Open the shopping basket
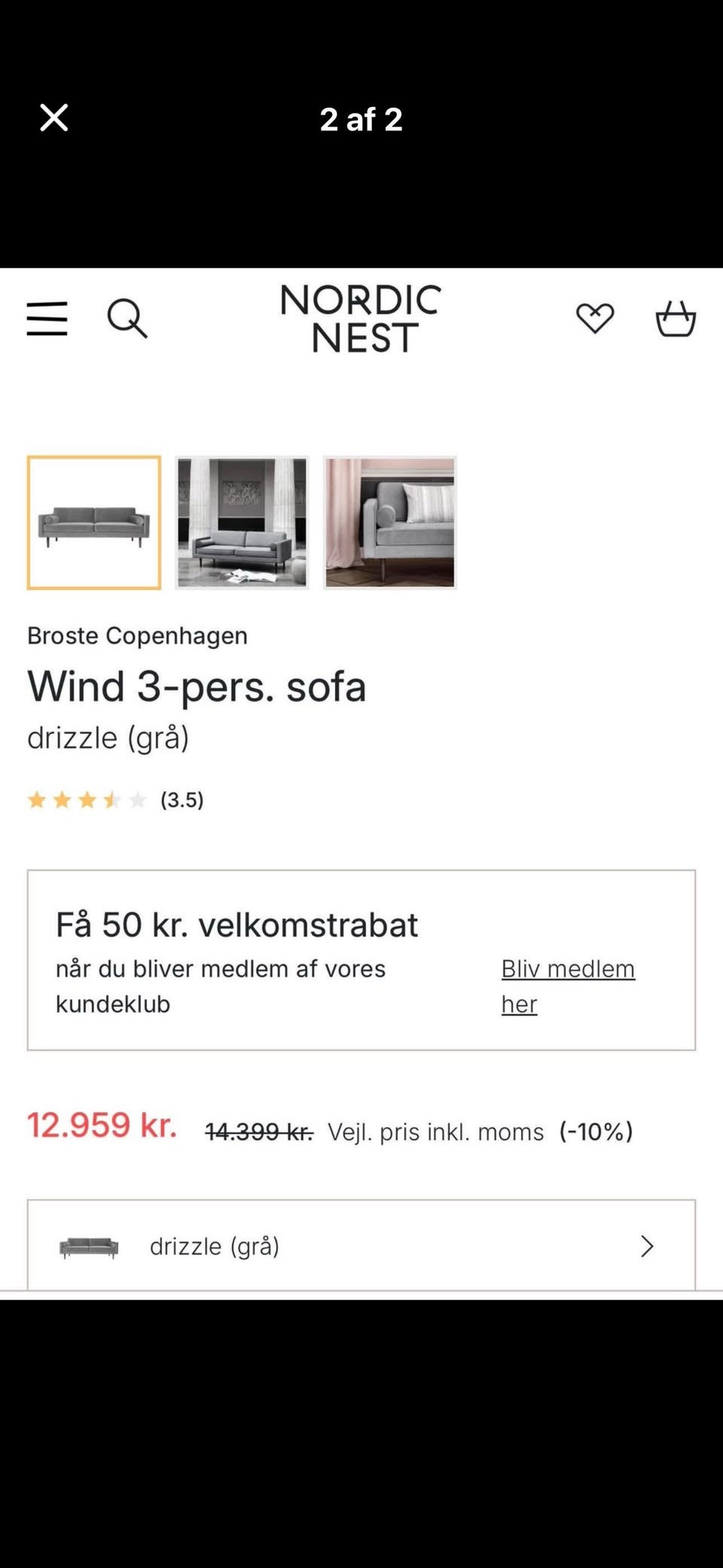 [676, 319]
